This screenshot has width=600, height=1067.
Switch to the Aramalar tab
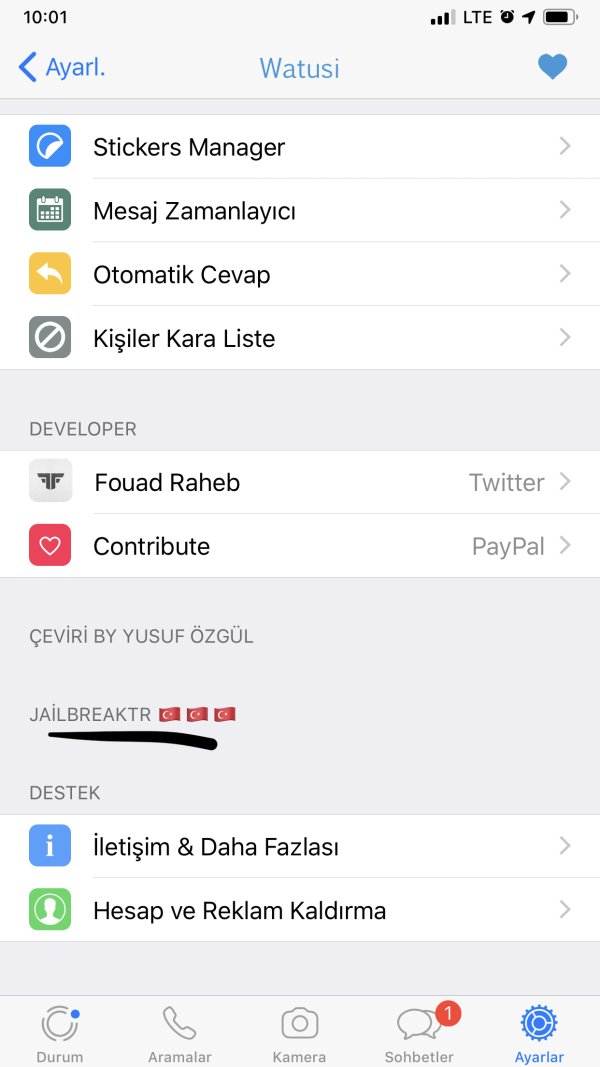click(180, 1034)
